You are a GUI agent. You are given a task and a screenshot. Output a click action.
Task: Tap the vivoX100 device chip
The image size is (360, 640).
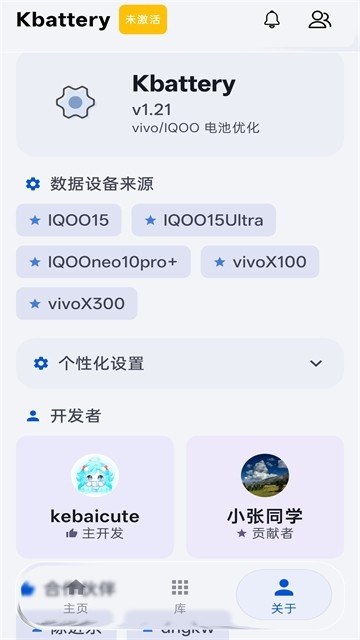(x=260, y=262)
